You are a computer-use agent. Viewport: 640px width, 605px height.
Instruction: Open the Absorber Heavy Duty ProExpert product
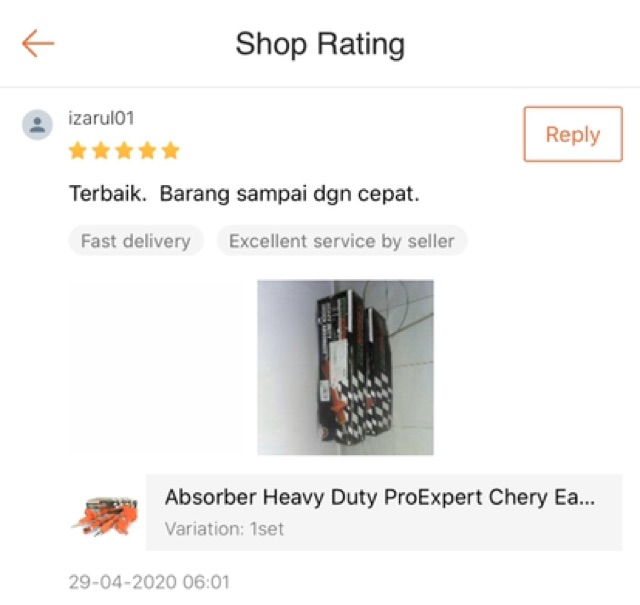380,510
